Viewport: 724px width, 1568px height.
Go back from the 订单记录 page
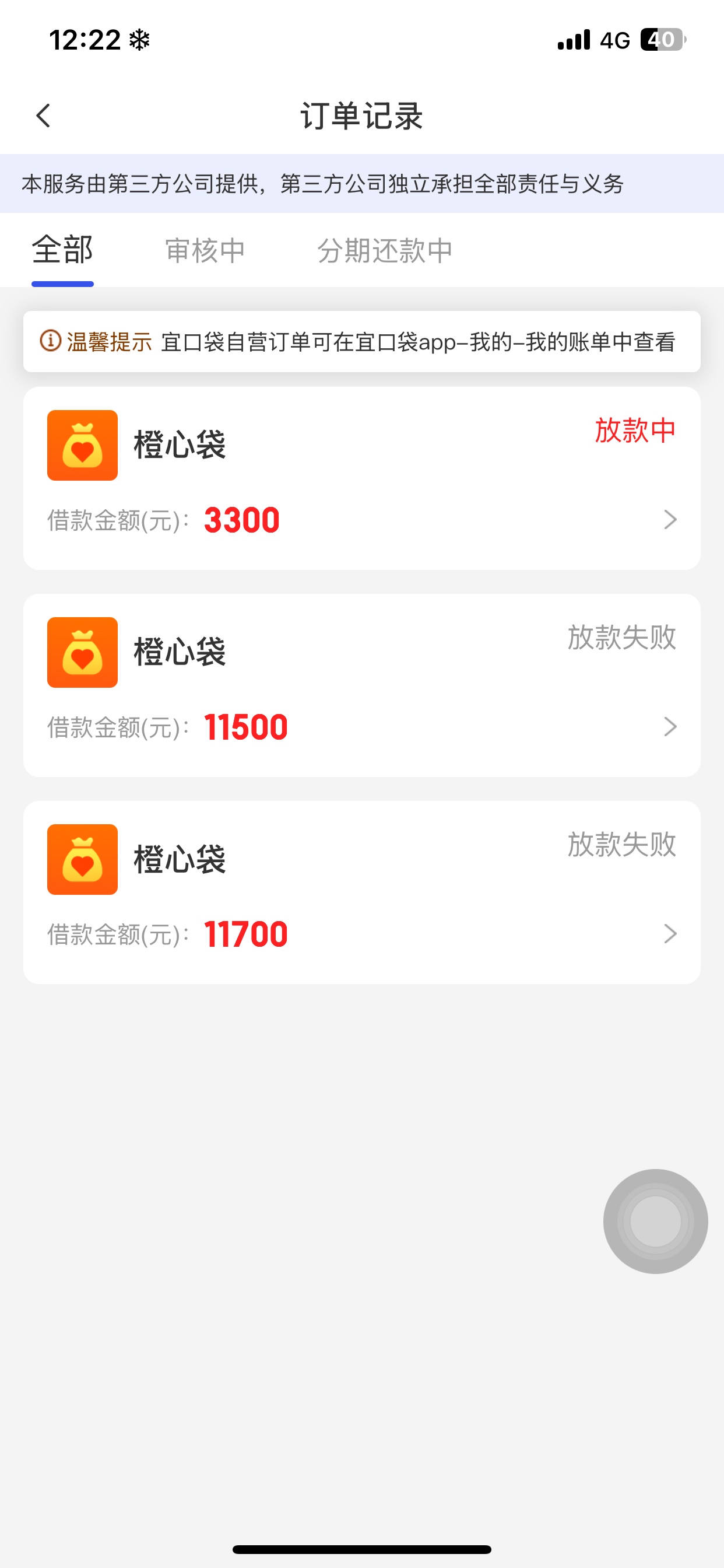coord(43,116)
